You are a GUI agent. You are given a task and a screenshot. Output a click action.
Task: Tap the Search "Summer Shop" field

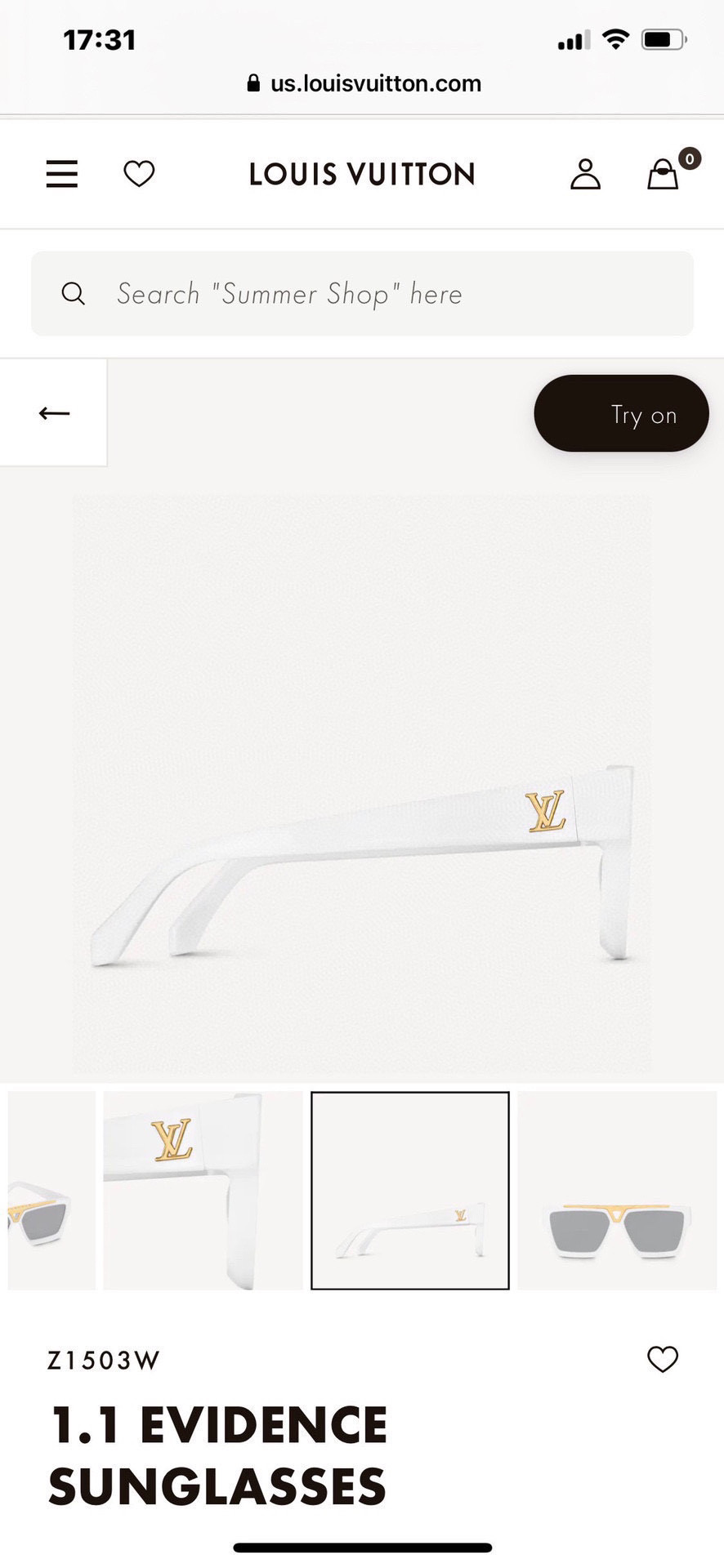point(362,294)
